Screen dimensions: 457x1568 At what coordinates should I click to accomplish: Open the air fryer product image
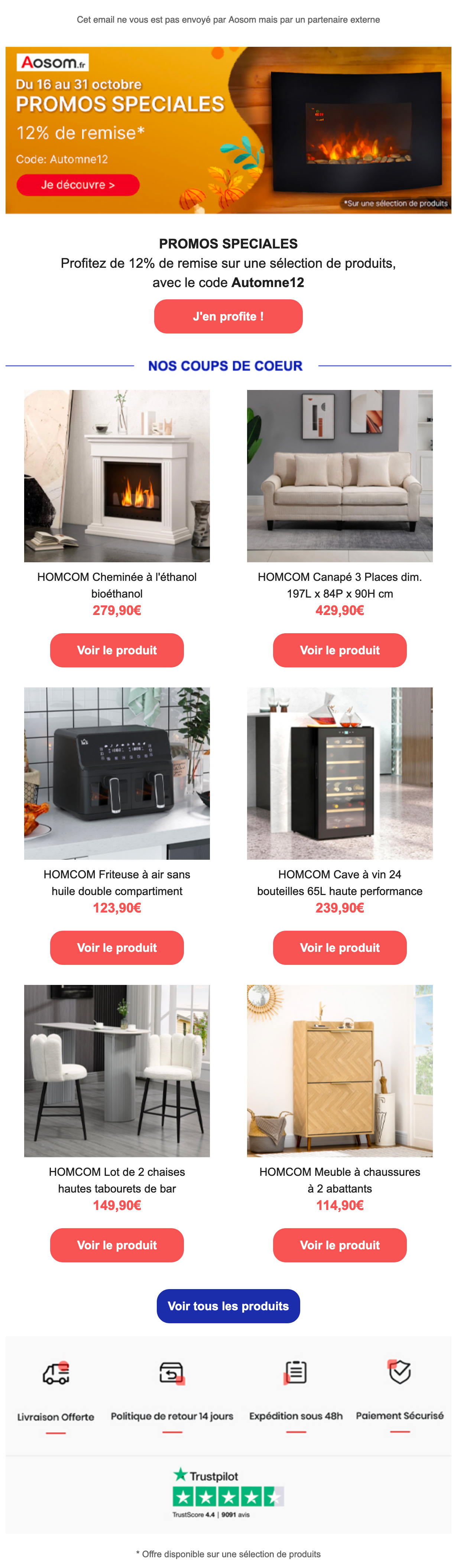(x=116, y=774)
